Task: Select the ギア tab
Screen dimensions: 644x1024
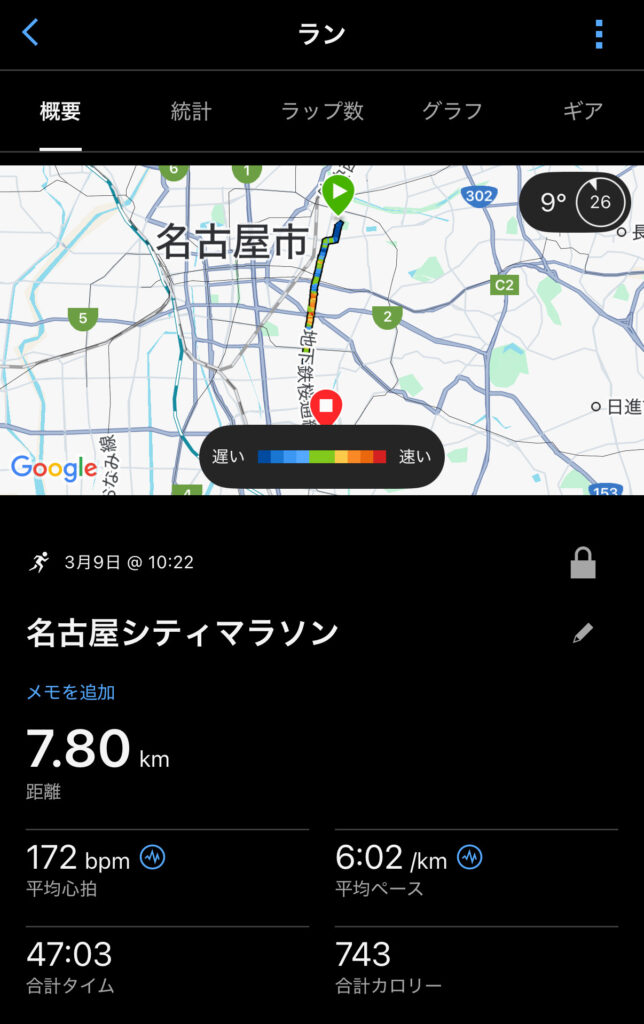Action: [x=582, y=111]
